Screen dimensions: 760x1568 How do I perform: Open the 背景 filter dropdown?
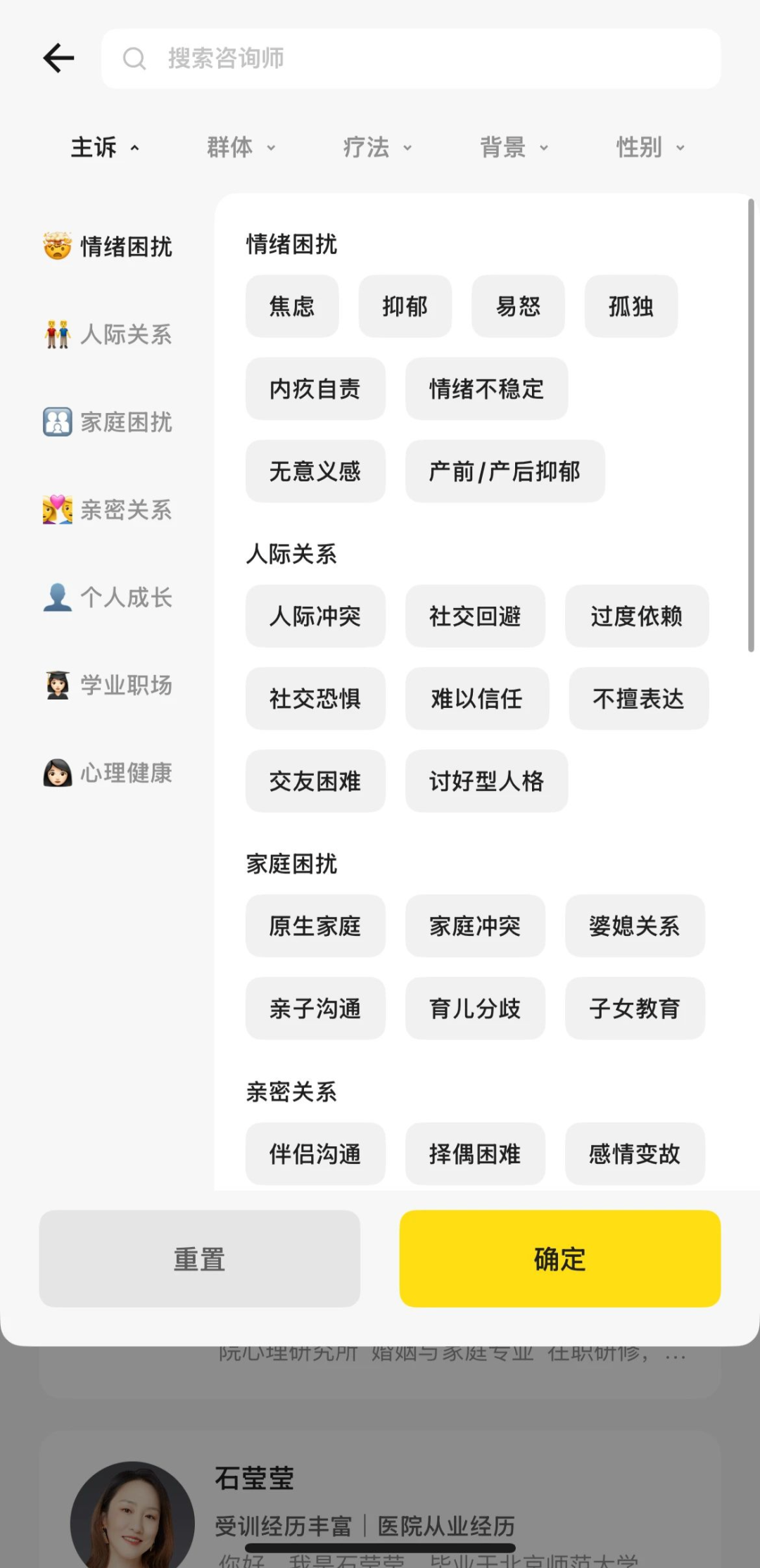[x=514, y=148]
